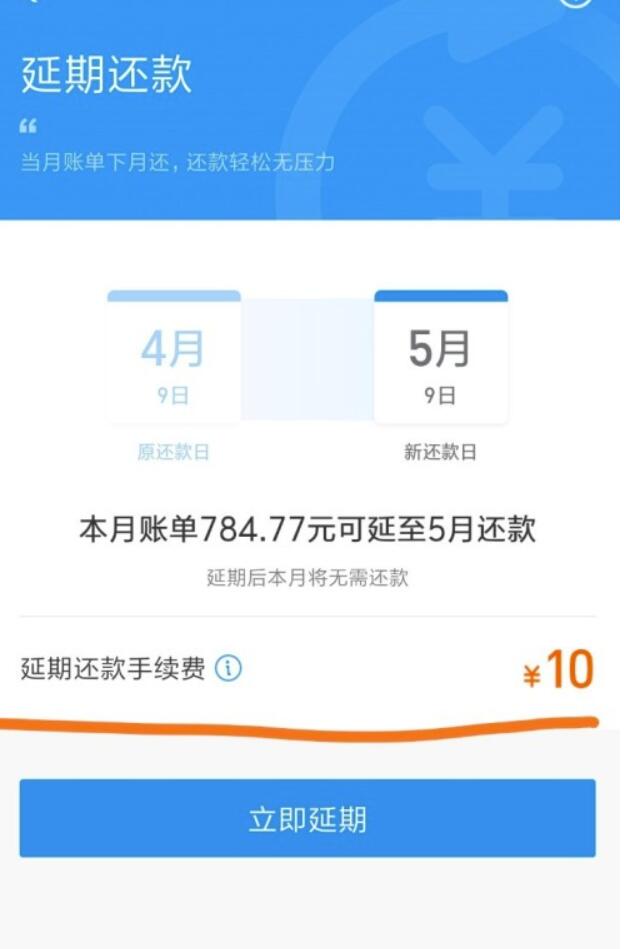
Task: Open info icon beside 延期还款手续费
Action: pyautogui.click(x=229, y=669)
